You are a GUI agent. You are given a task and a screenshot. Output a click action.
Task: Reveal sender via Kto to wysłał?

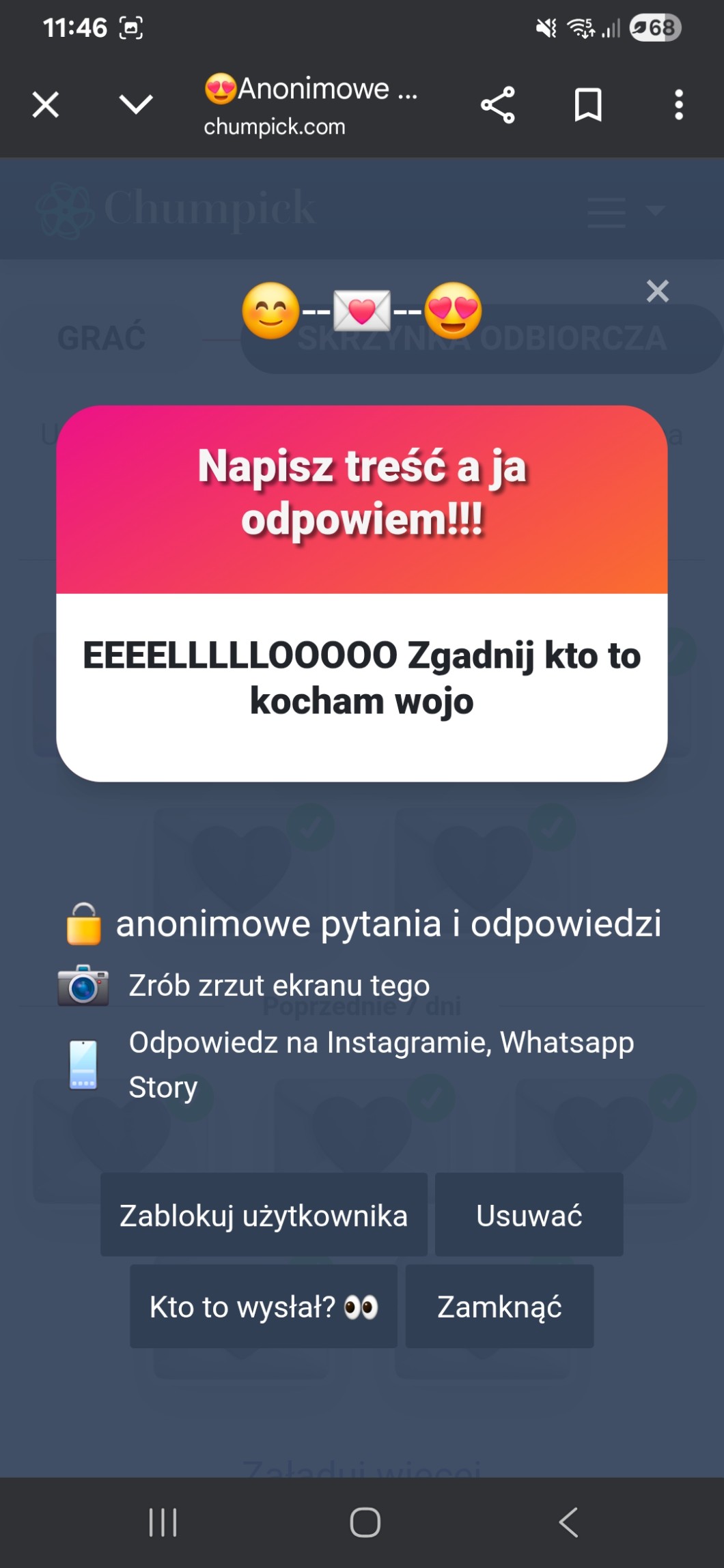point(264,1307)
